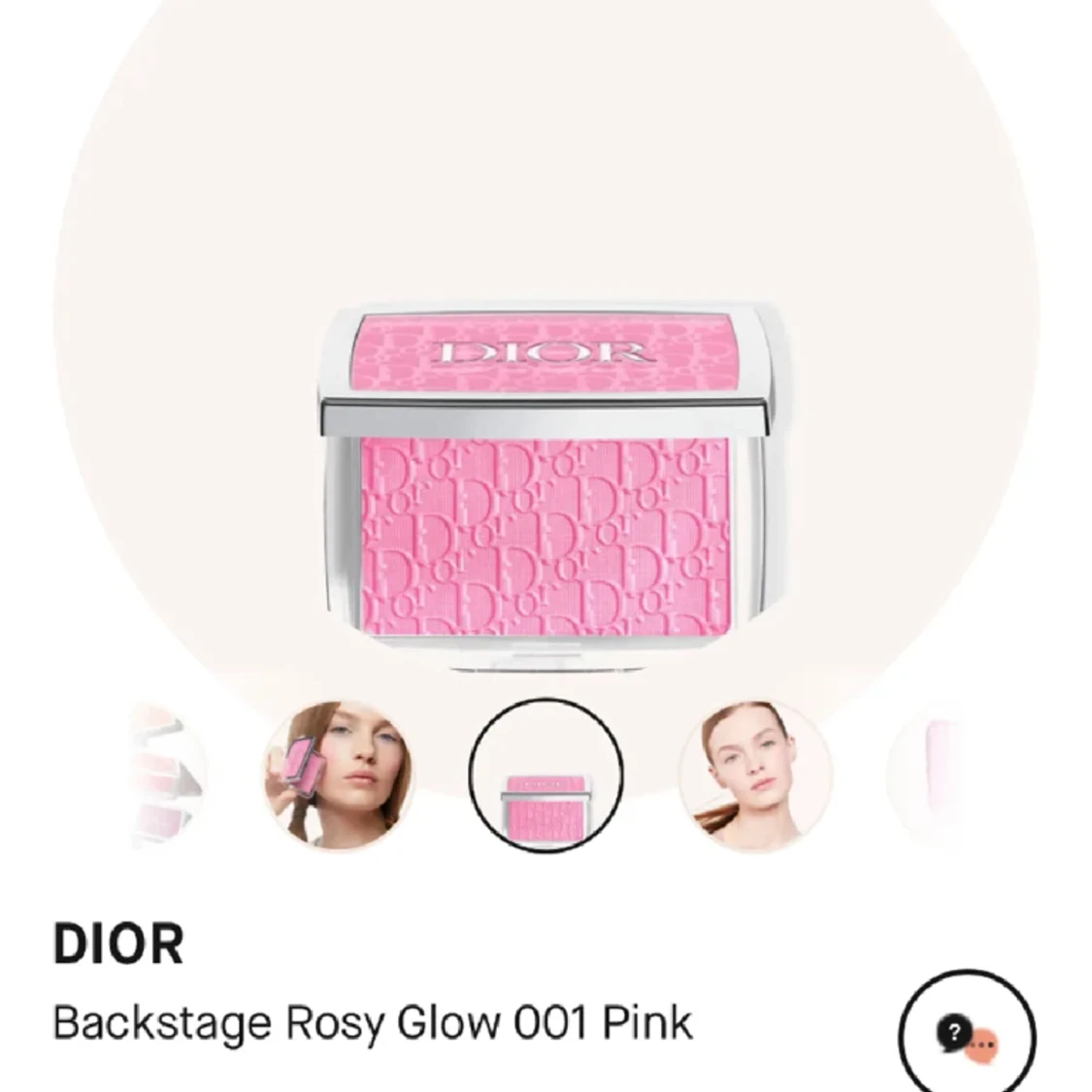This screenshot has height=1092, width=1092.
Task: View thumbnail of model with bare face
Action: pyautogui.click(x=754, y=776)
